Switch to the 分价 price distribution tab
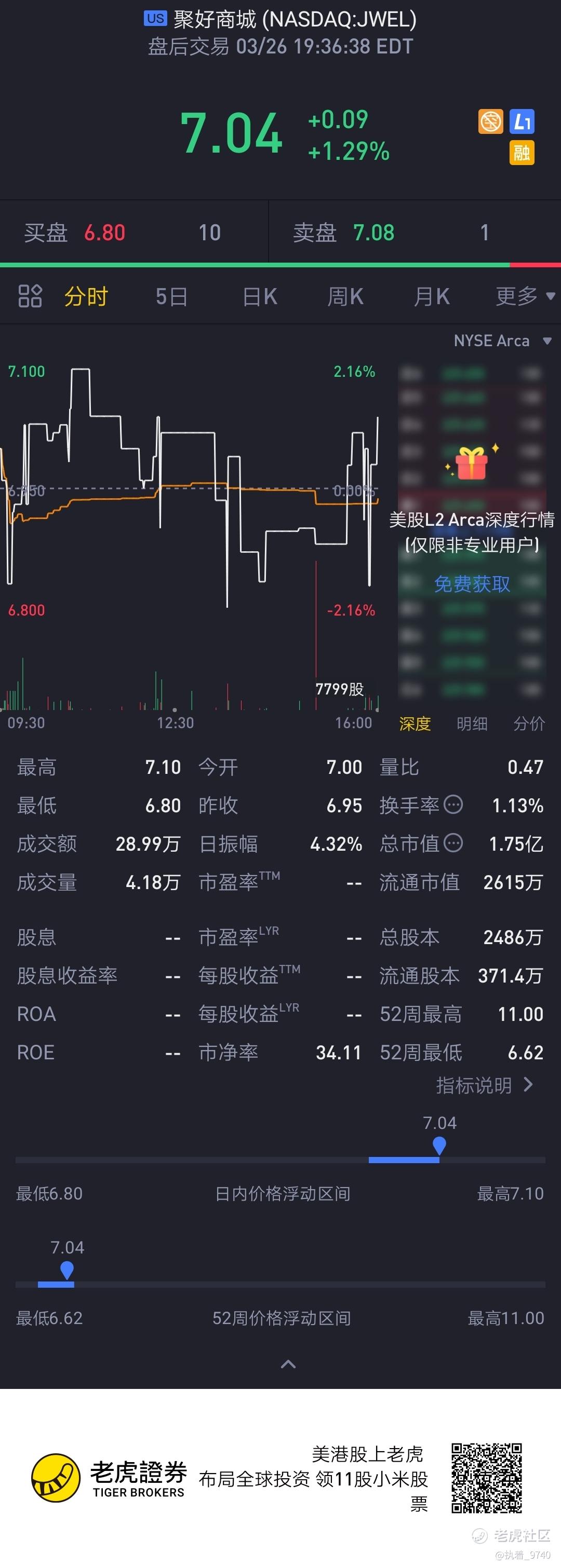The width and height of the screenshot is (561, 1568). [x=529, y=724]
